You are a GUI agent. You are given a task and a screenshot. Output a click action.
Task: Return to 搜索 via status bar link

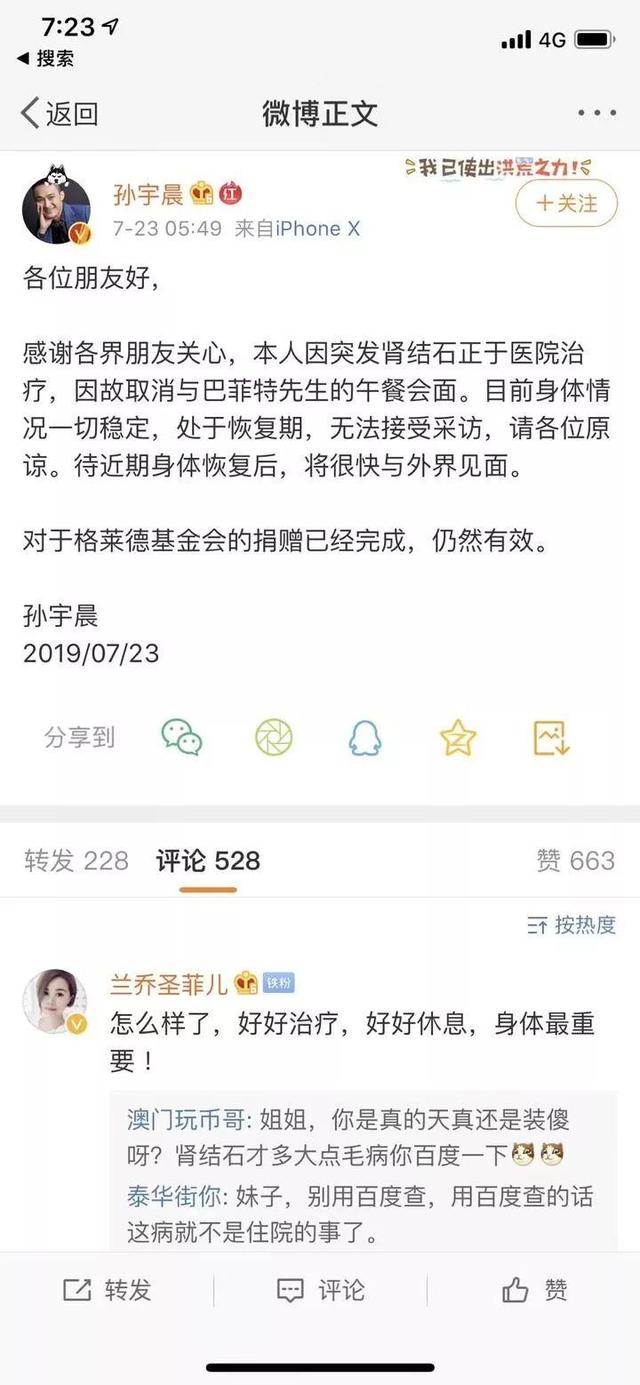click(x=46, y=58)
